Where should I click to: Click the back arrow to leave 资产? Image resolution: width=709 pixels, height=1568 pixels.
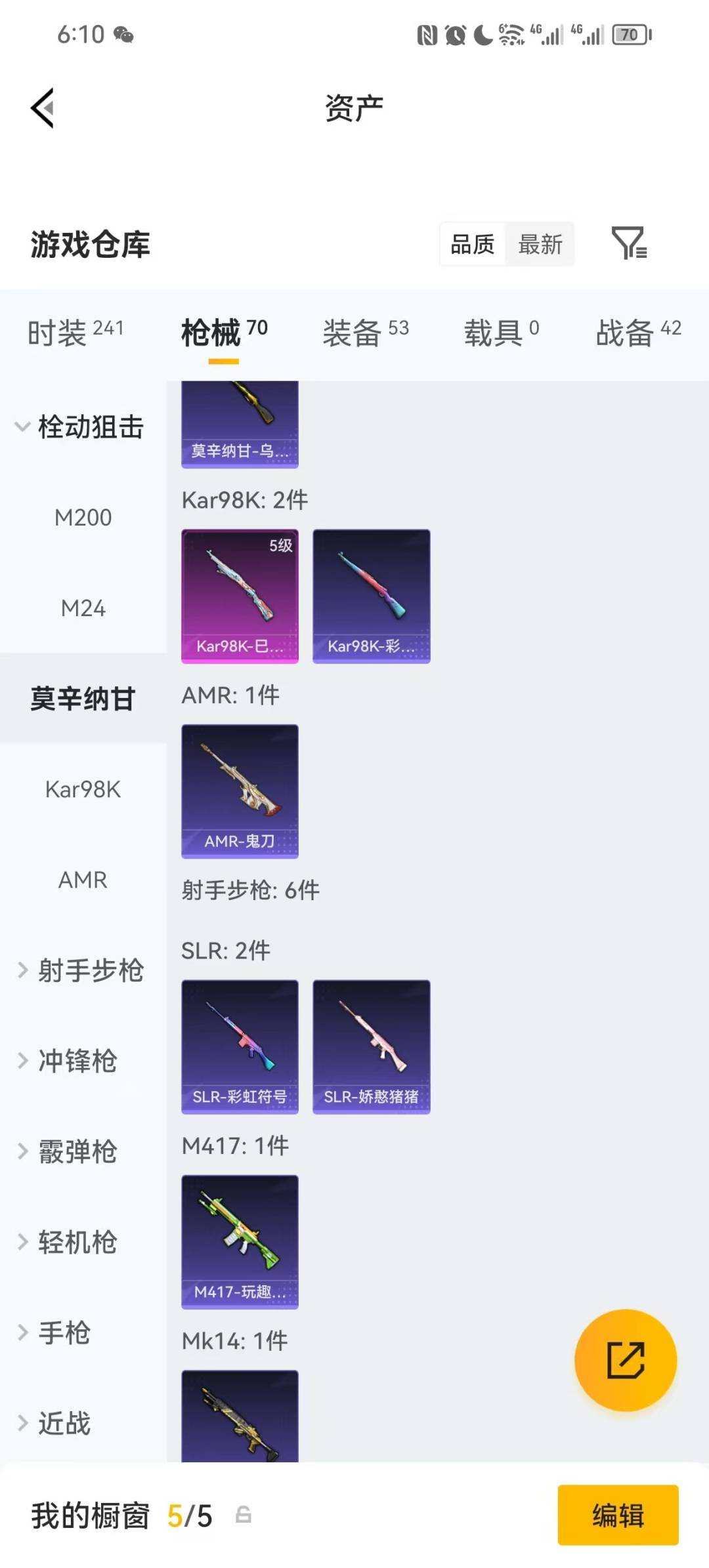pyautogui.click(x=41, y=108)
